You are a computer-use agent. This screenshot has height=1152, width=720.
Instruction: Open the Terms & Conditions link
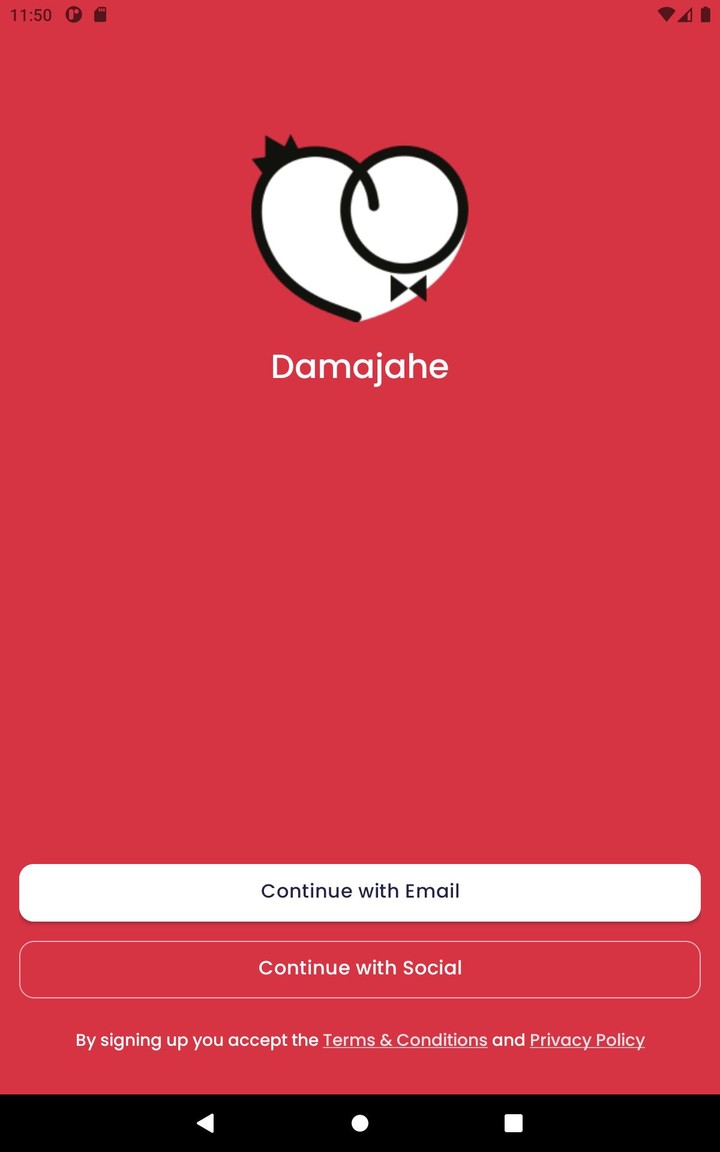(x=405, y=1040)
